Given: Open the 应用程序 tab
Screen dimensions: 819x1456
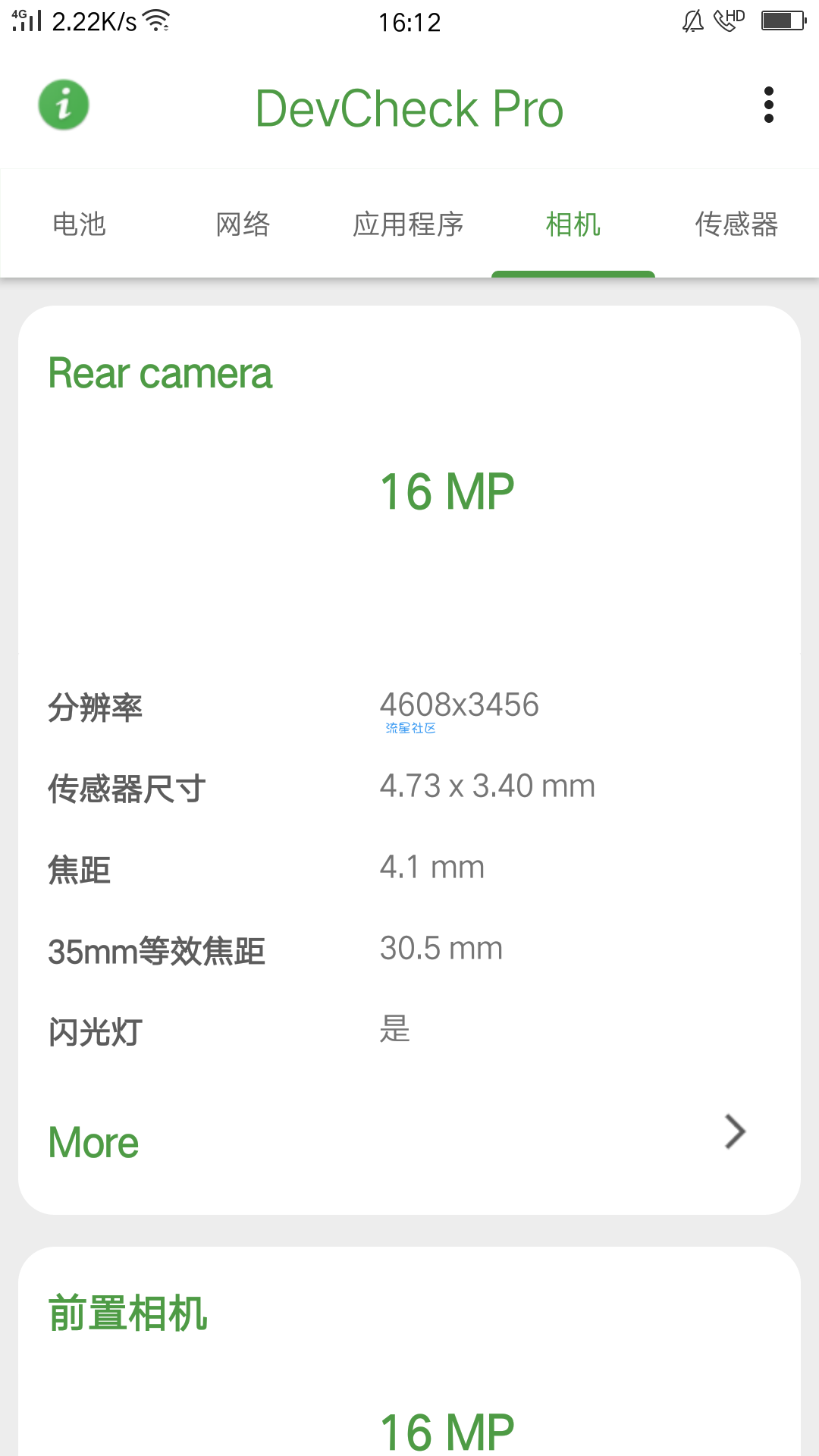Looking at the screenshot, I should 409,224.
